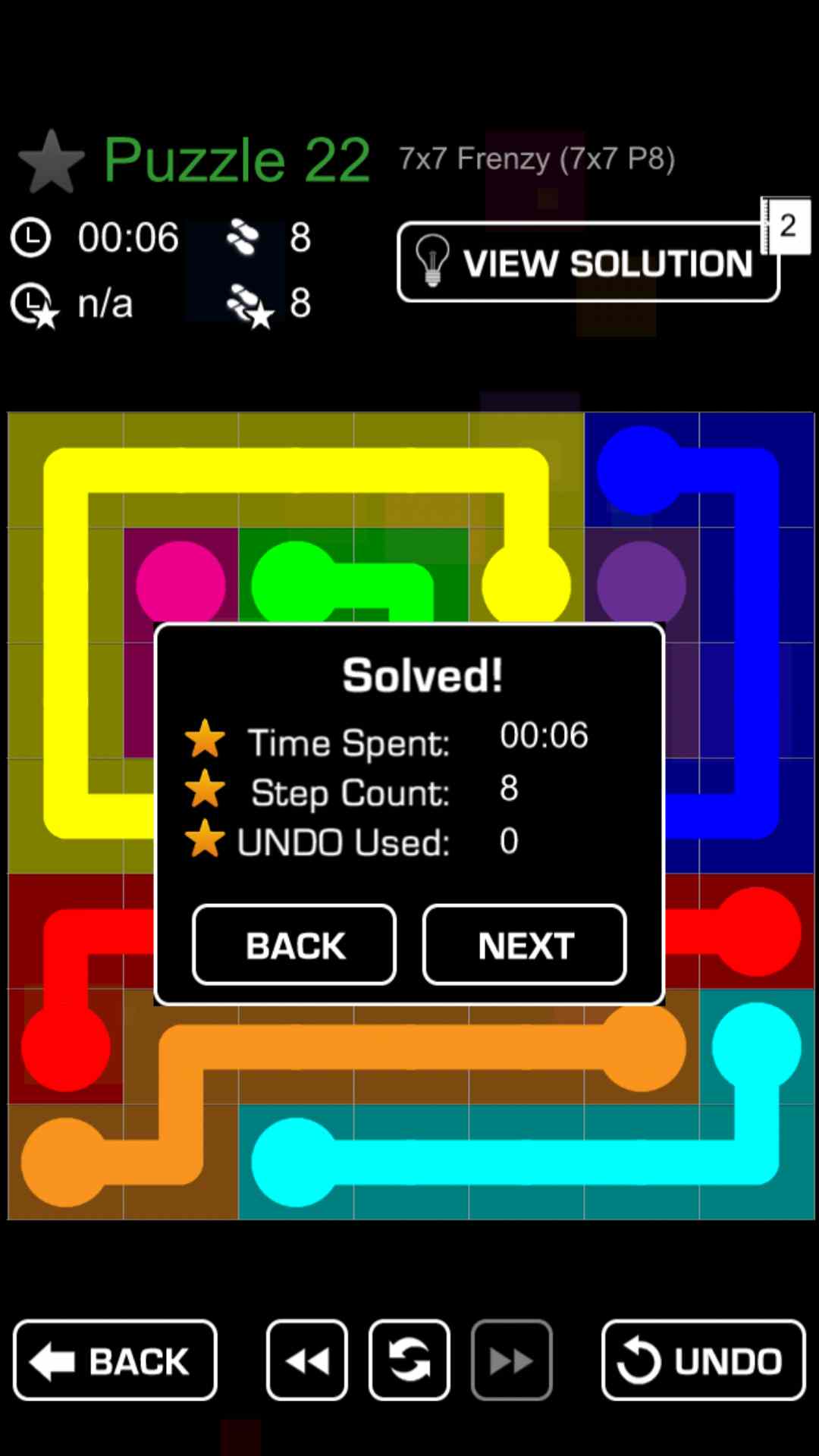
Task: Tap Back in the Solved dialog
Action: coord(294,945)
